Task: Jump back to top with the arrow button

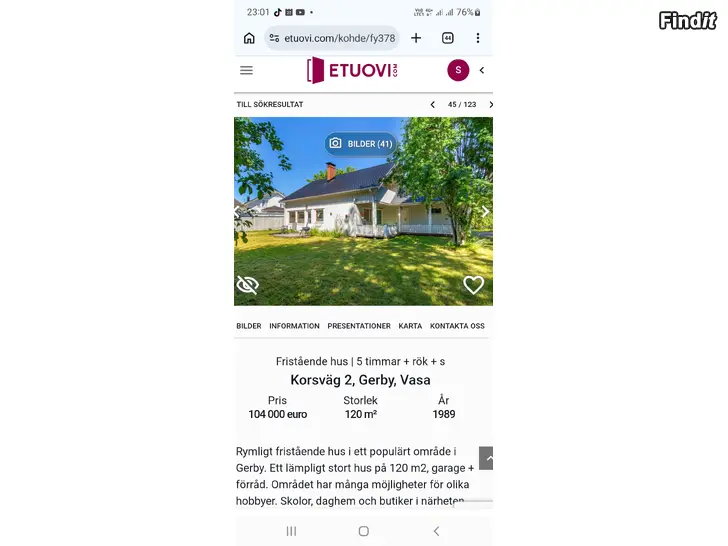Action: click(486, 458)
